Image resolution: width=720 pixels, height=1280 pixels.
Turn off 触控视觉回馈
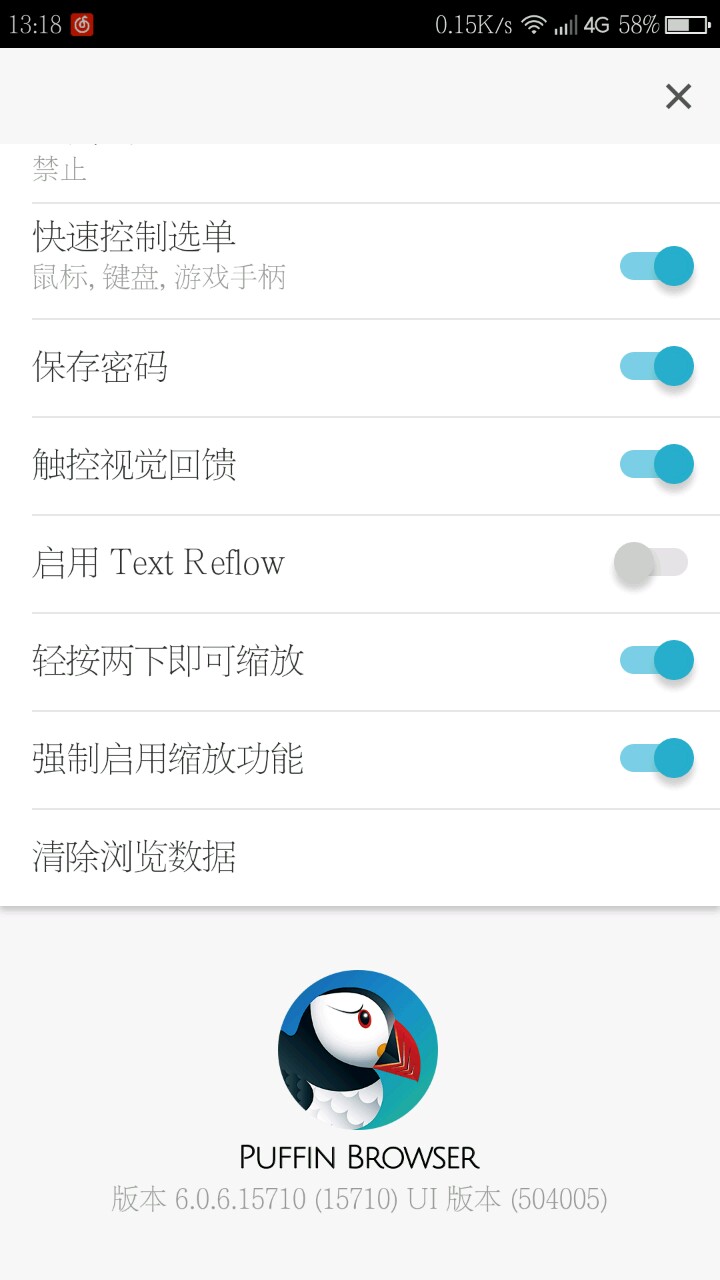[656, 464]
